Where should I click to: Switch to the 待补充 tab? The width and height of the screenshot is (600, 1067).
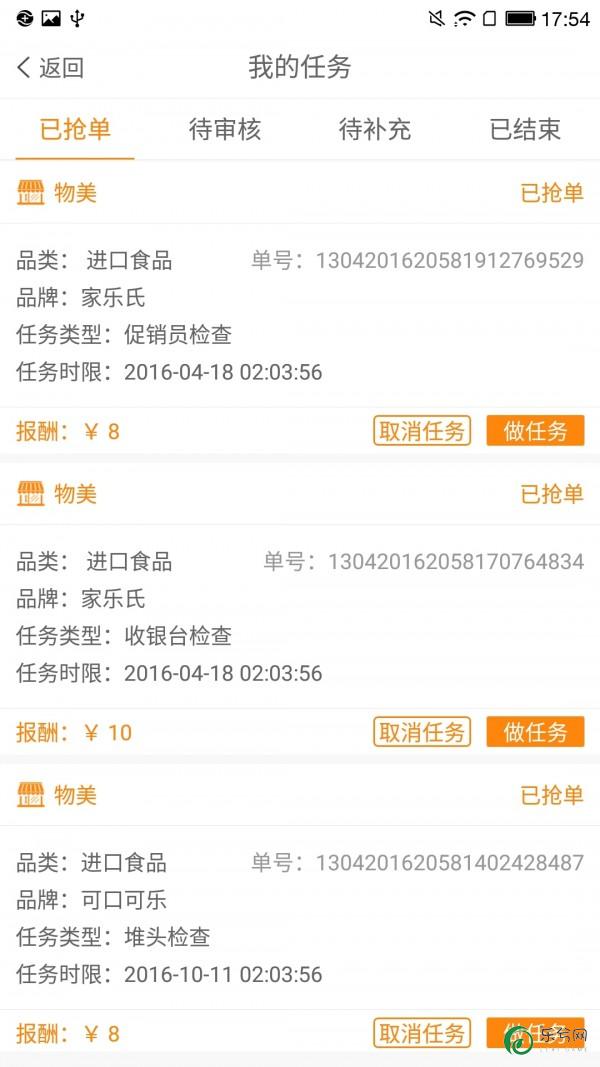coord(375,129)
